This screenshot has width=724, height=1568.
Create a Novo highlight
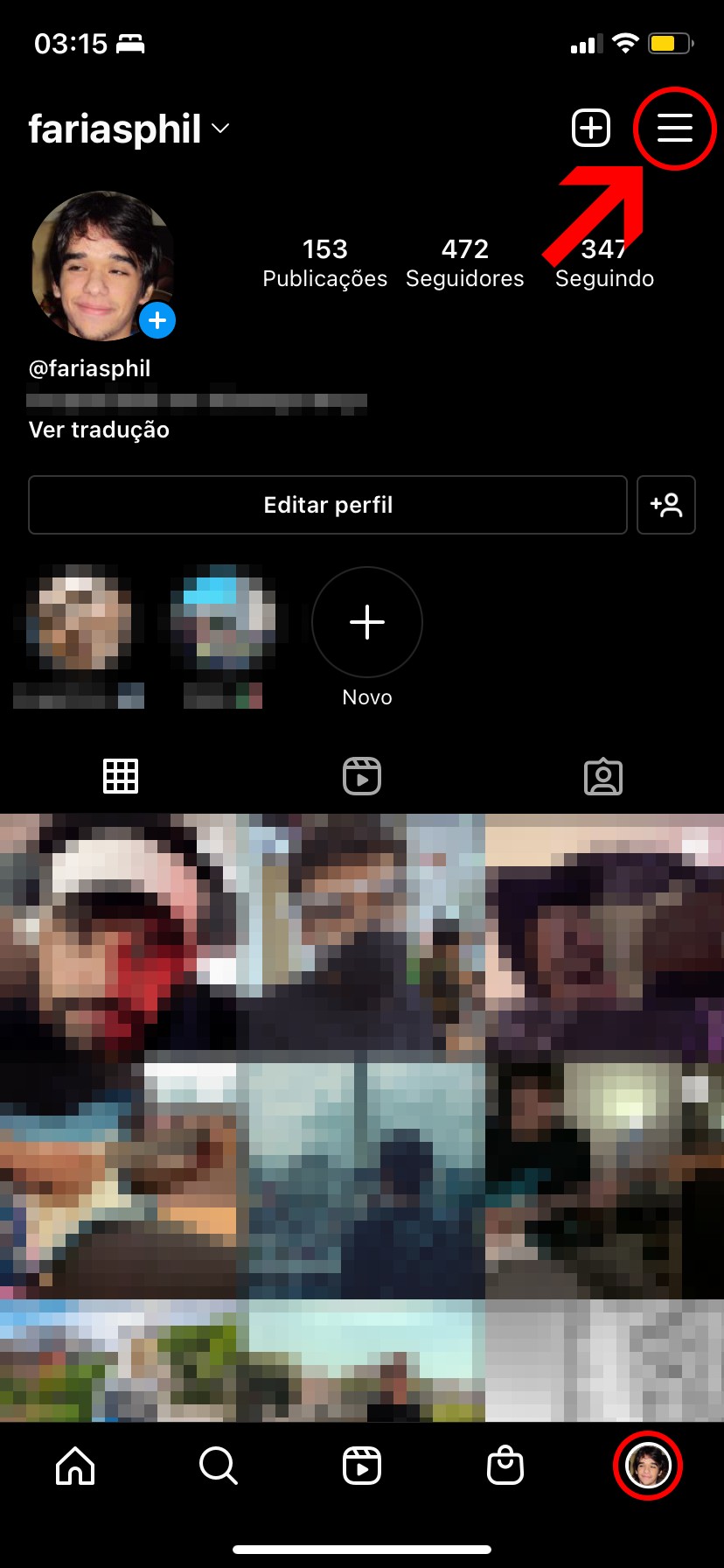point(367,622)
